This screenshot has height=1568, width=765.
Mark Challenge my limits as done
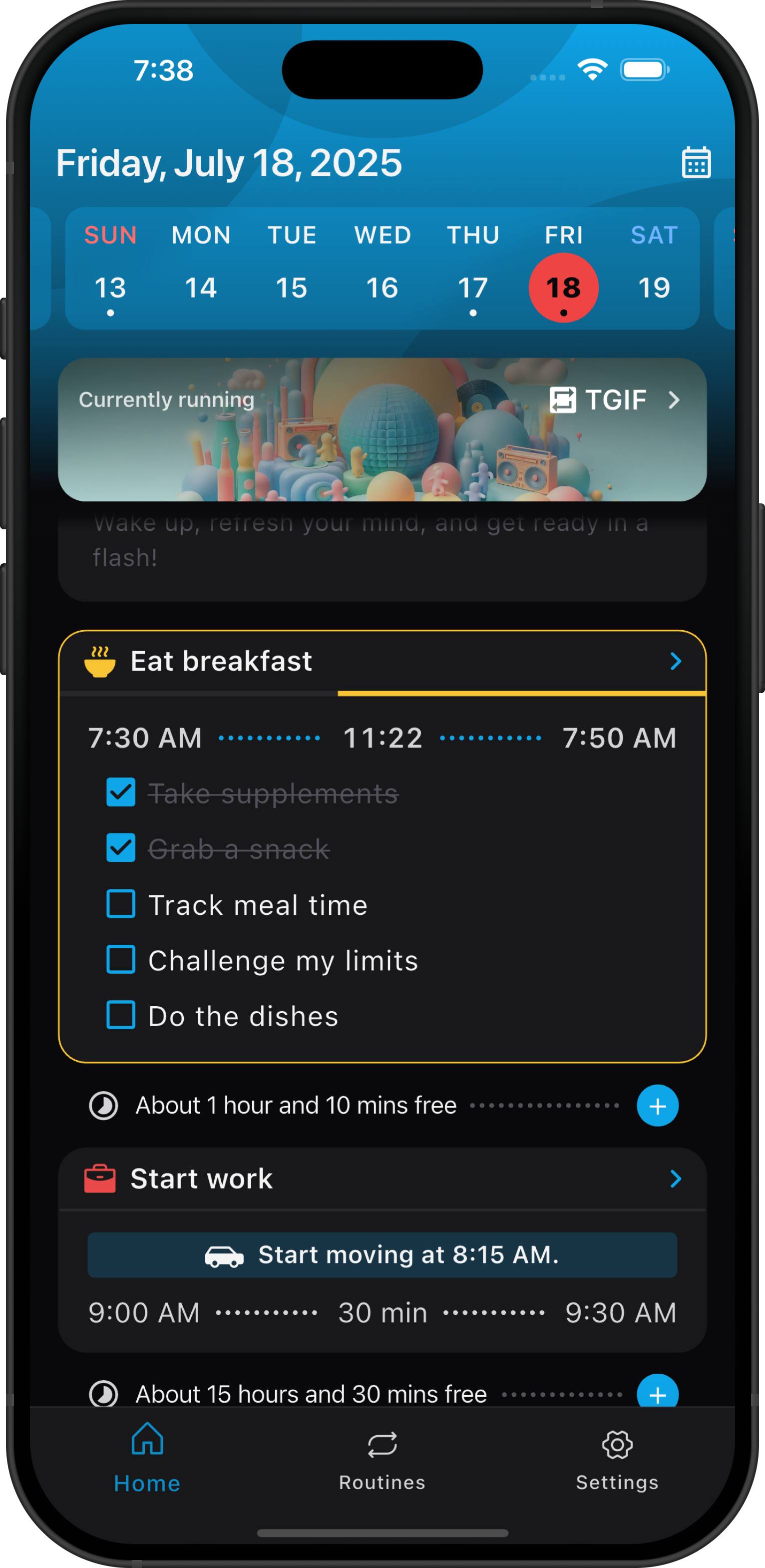point(120,960)
